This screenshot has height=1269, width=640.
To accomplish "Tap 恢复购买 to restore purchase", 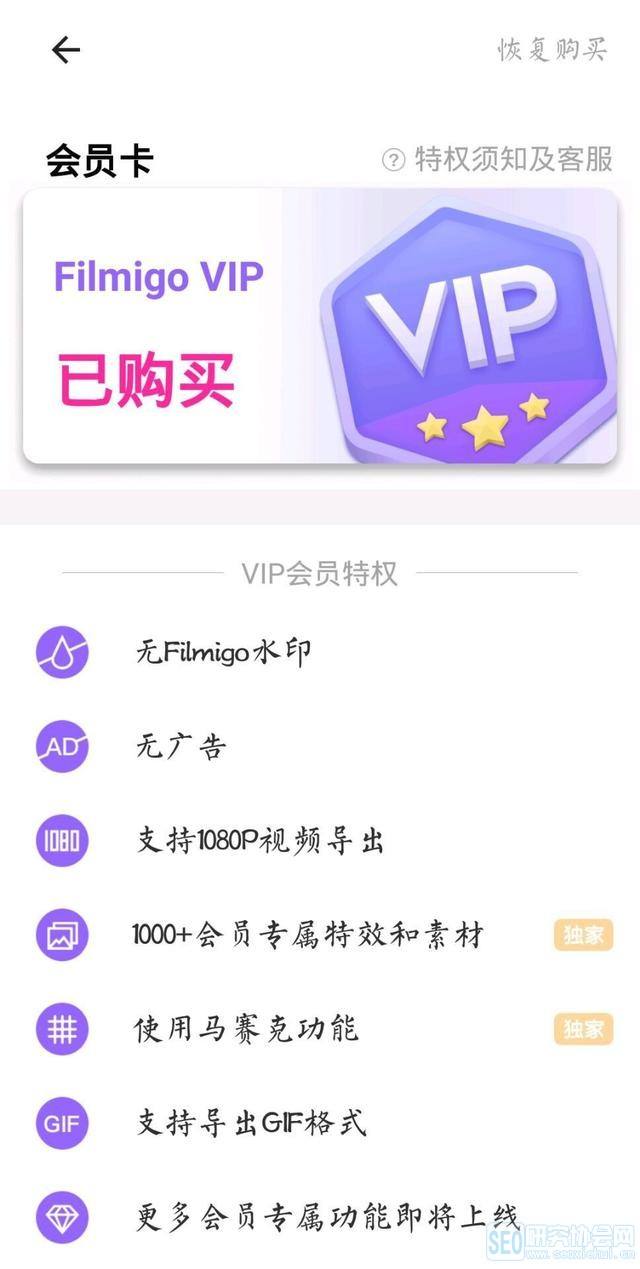I will coord(553,50).
